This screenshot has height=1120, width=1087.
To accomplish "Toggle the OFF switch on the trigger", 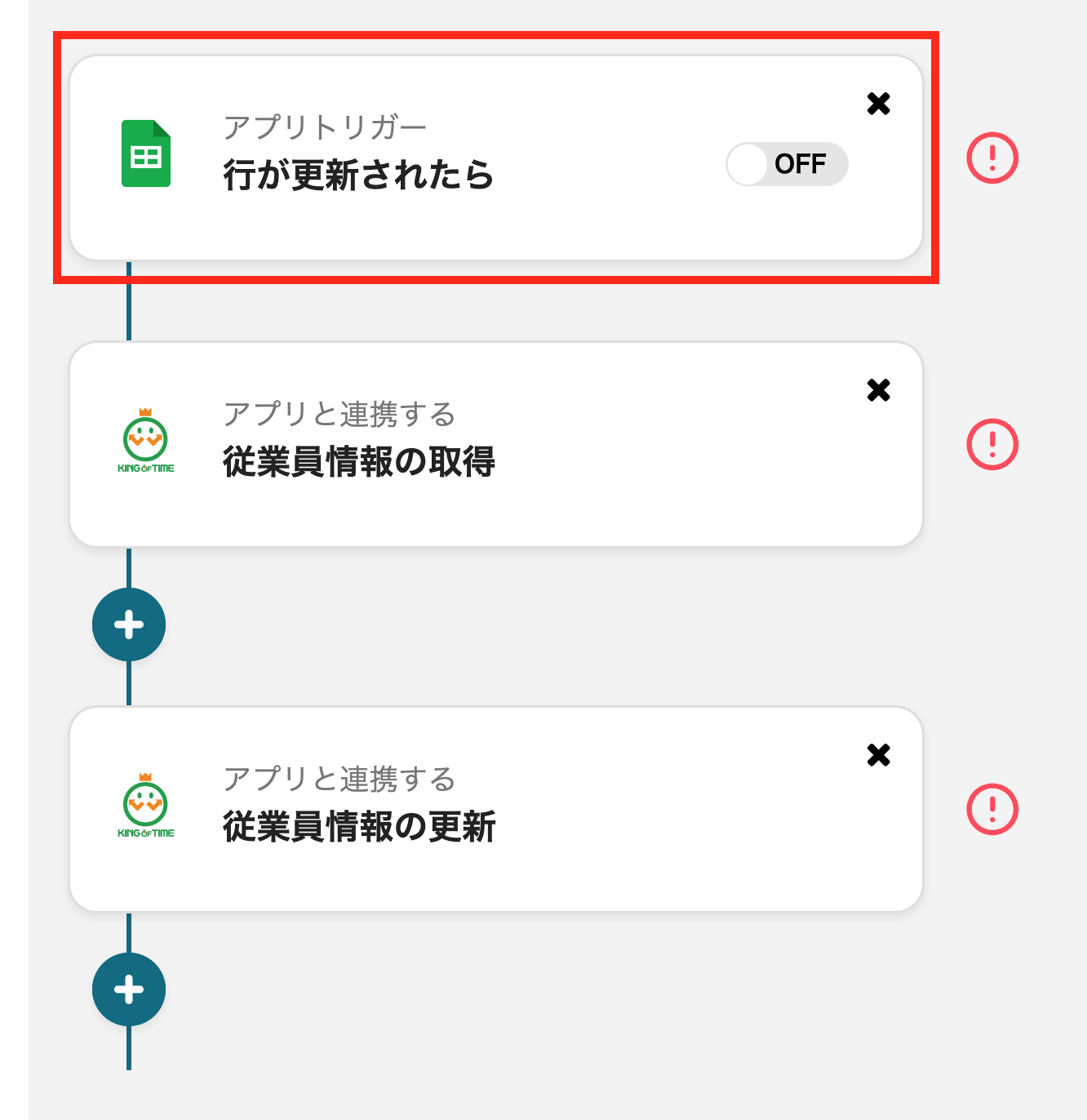I will [x=787, y=164].
